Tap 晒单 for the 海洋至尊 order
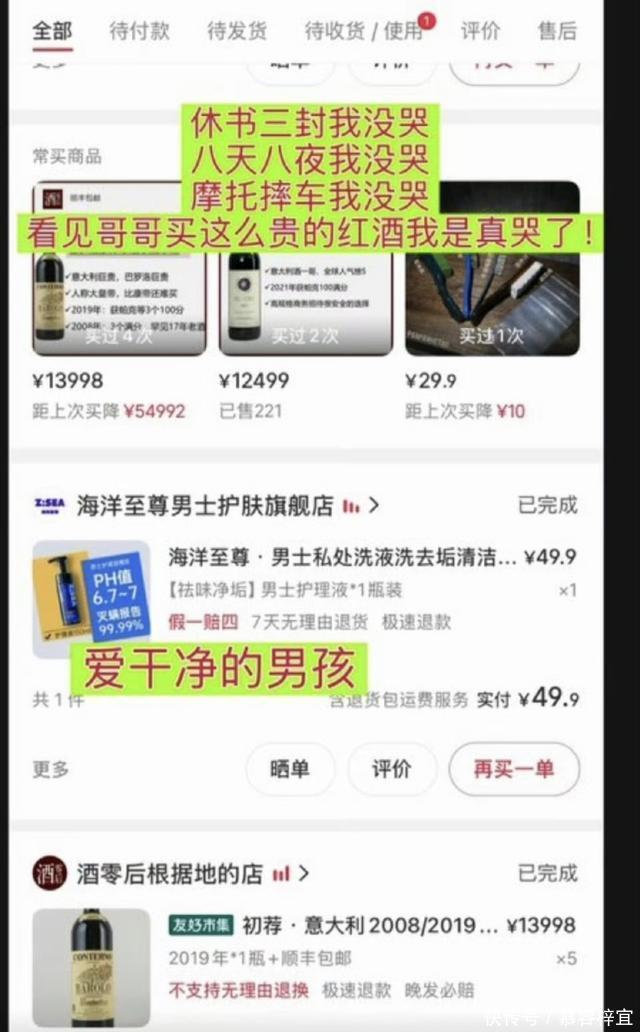 click(x=289, y=769)
